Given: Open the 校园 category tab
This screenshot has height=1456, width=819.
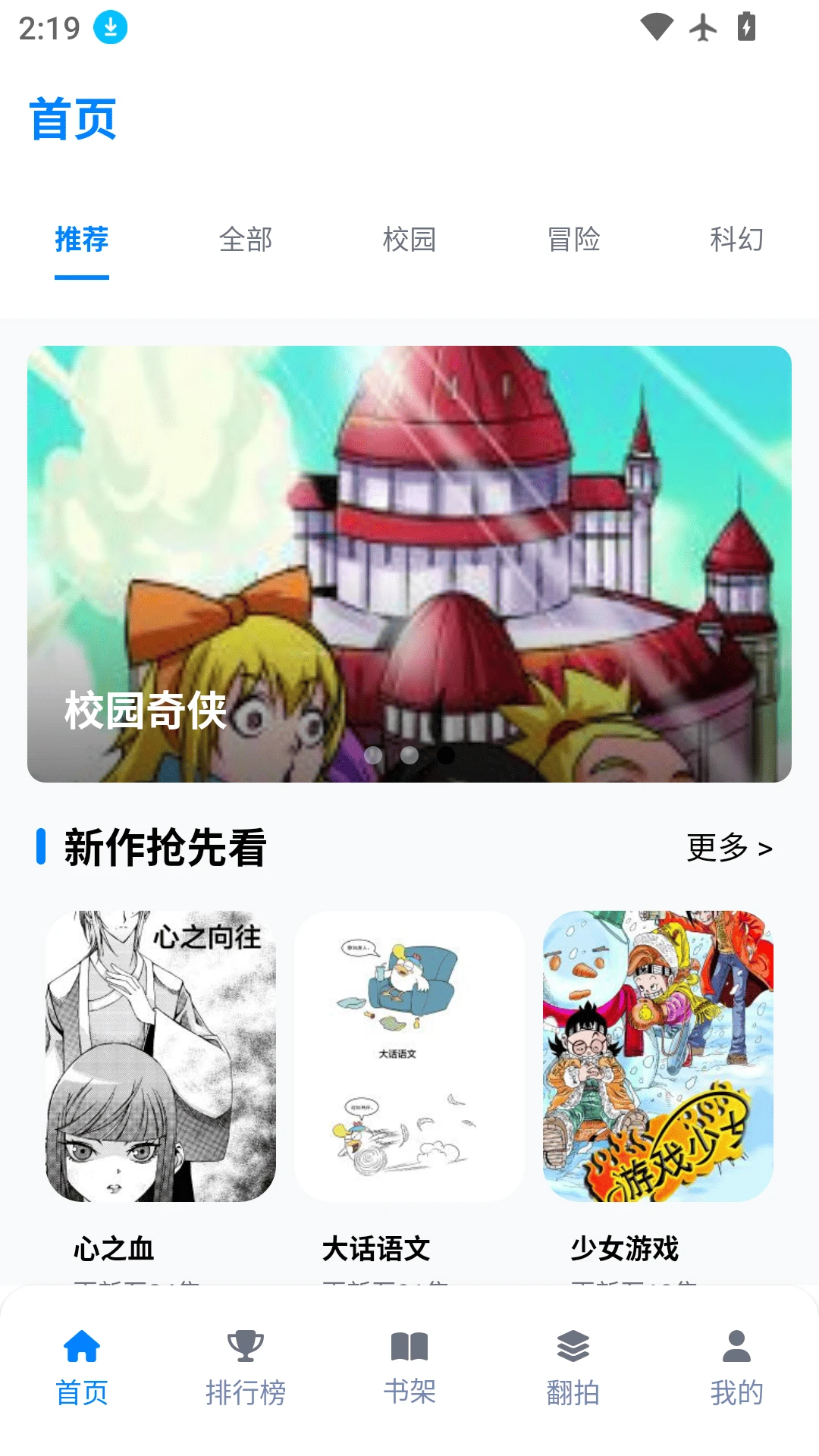Looking at the screenshot, I should point(409,240).
